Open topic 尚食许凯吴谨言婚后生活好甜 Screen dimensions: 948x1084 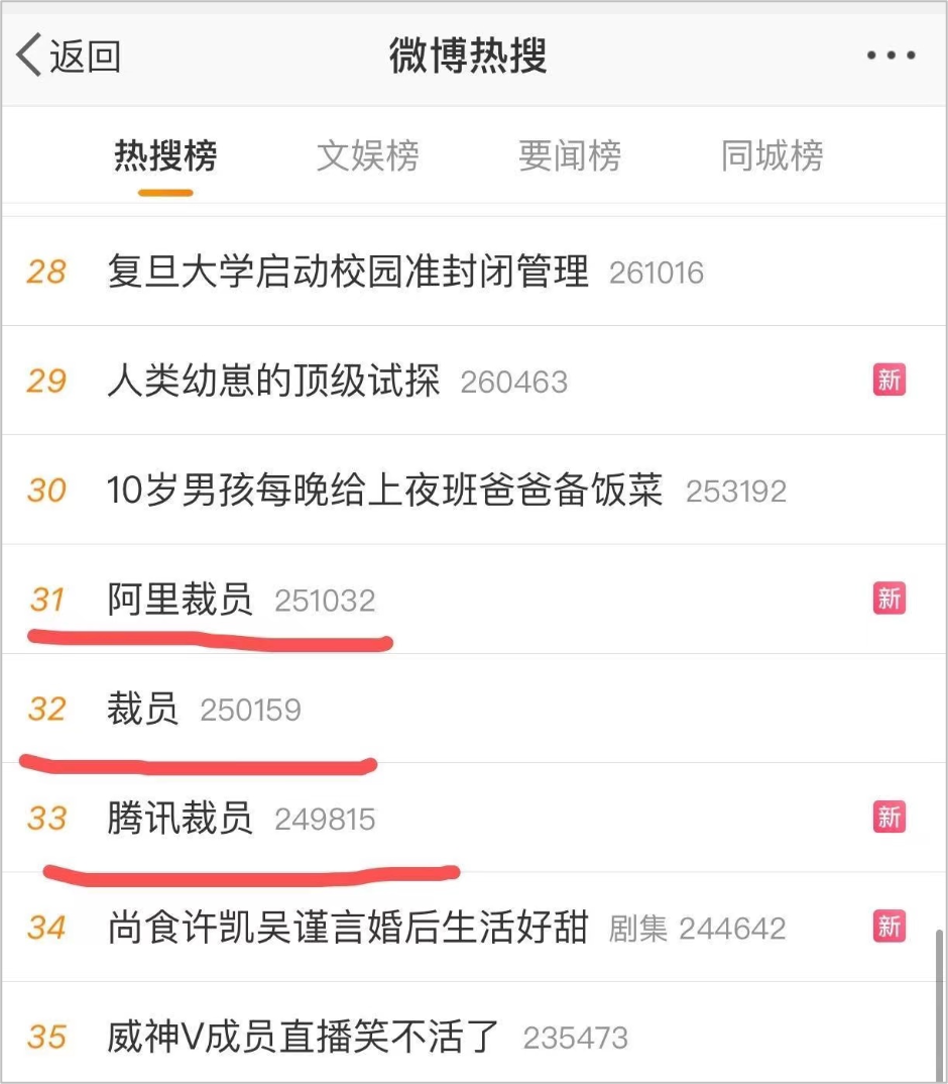(347, 928)
